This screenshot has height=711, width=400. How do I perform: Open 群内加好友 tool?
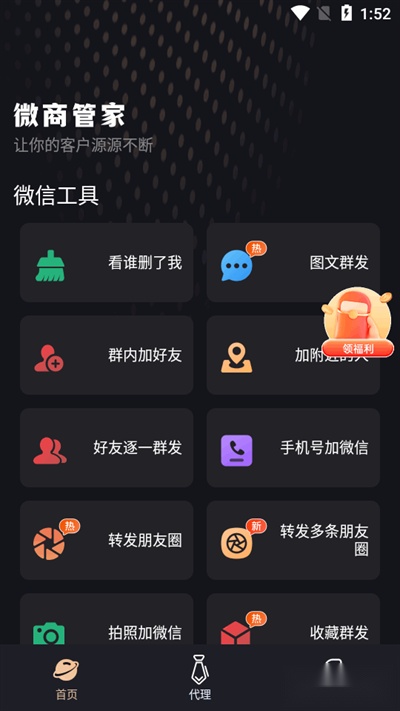(107, 355)
